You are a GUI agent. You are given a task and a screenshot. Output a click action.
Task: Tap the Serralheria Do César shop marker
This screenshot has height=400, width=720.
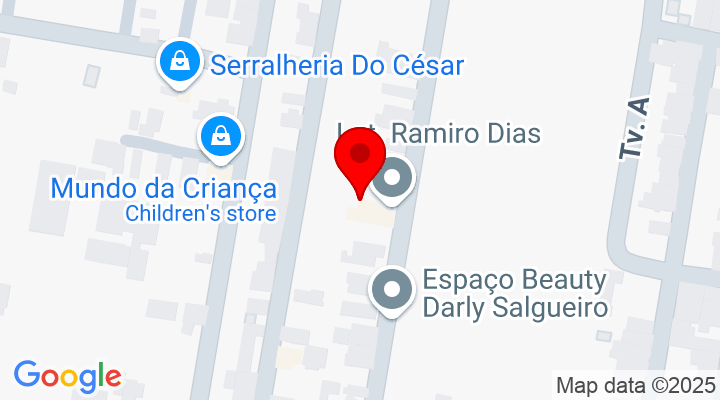[x=180, y=63]
